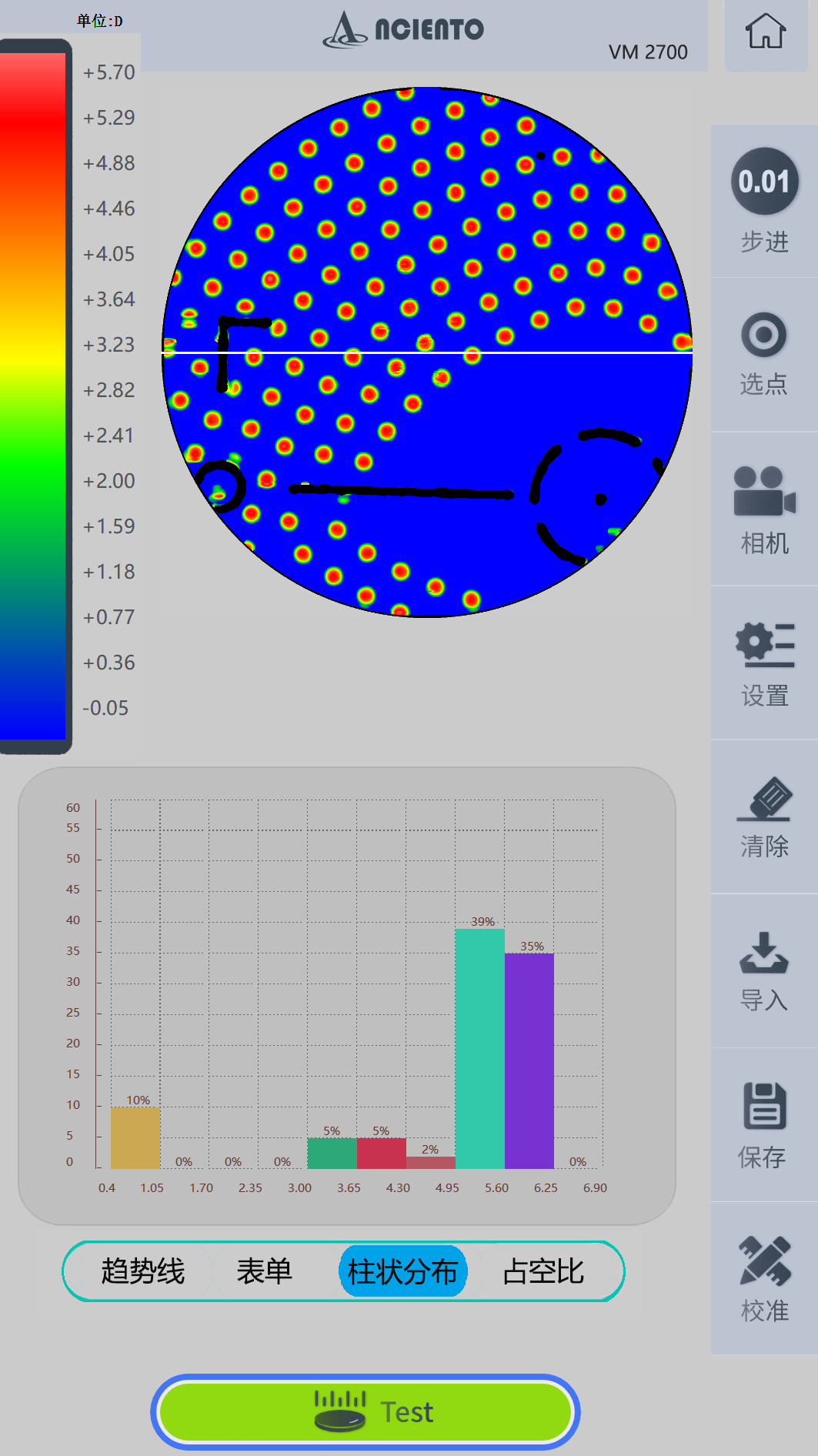Switch to the form (表单) tab
The width and height of the screenshot is (818, 1456).
tap(264, 1271)
